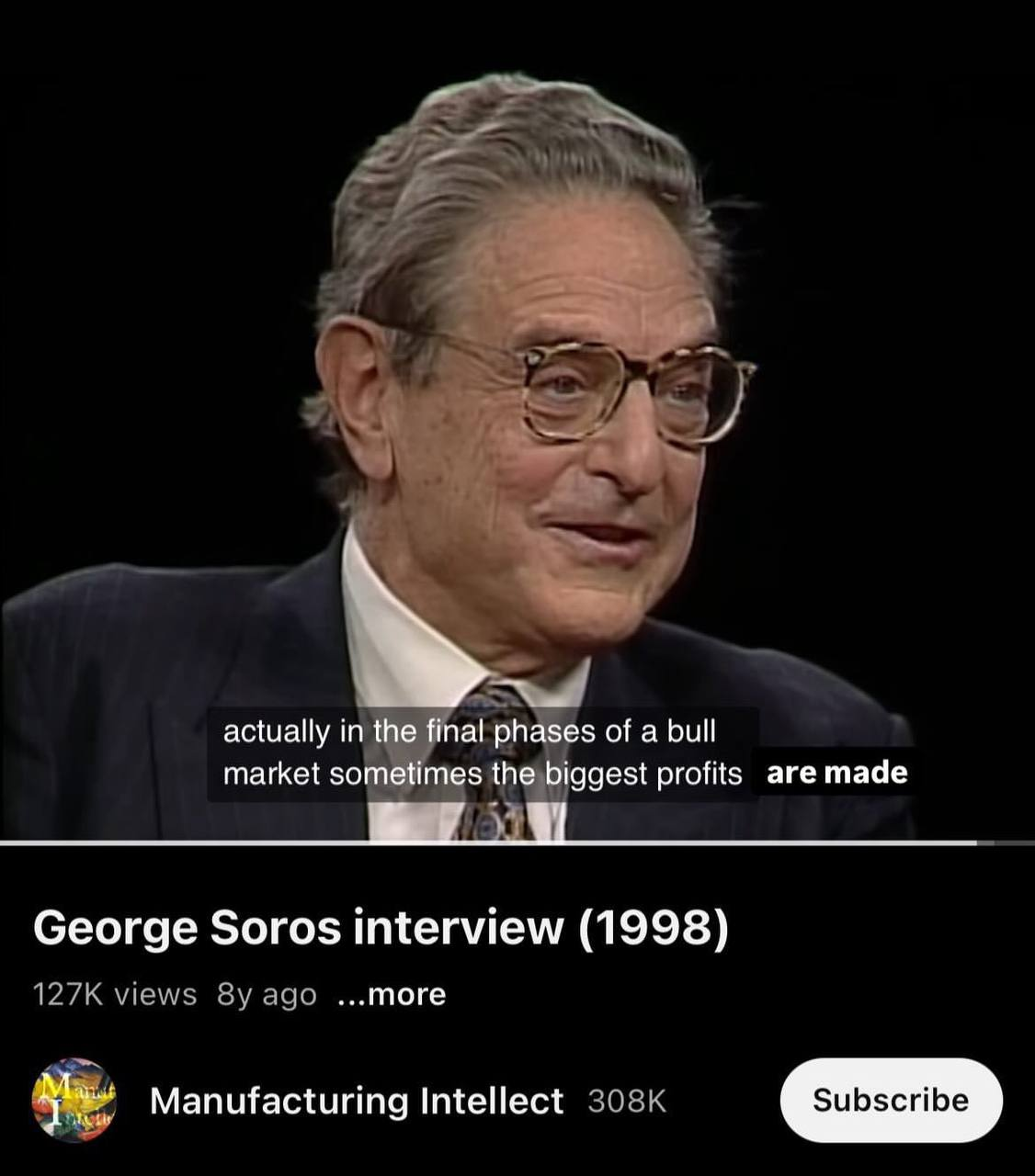Expand the description with ...more
The height and width of the screenshot is (1176, 1035).
point(392,994)
